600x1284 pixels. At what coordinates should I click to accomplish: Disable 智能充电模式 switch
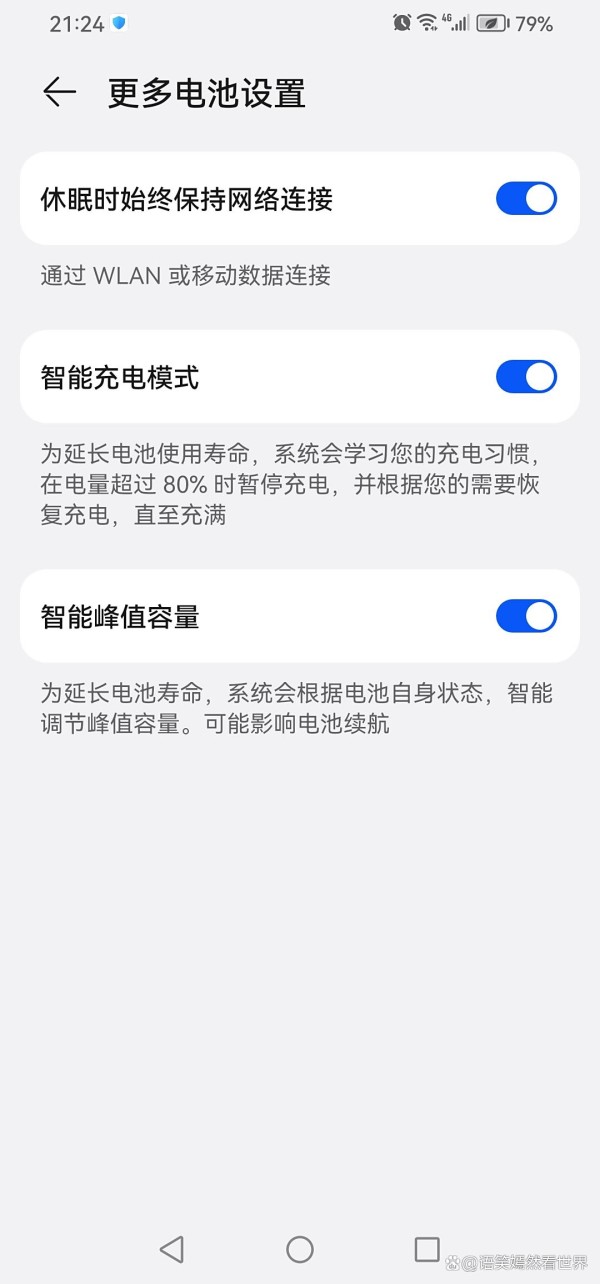click(x=526, y=377)
